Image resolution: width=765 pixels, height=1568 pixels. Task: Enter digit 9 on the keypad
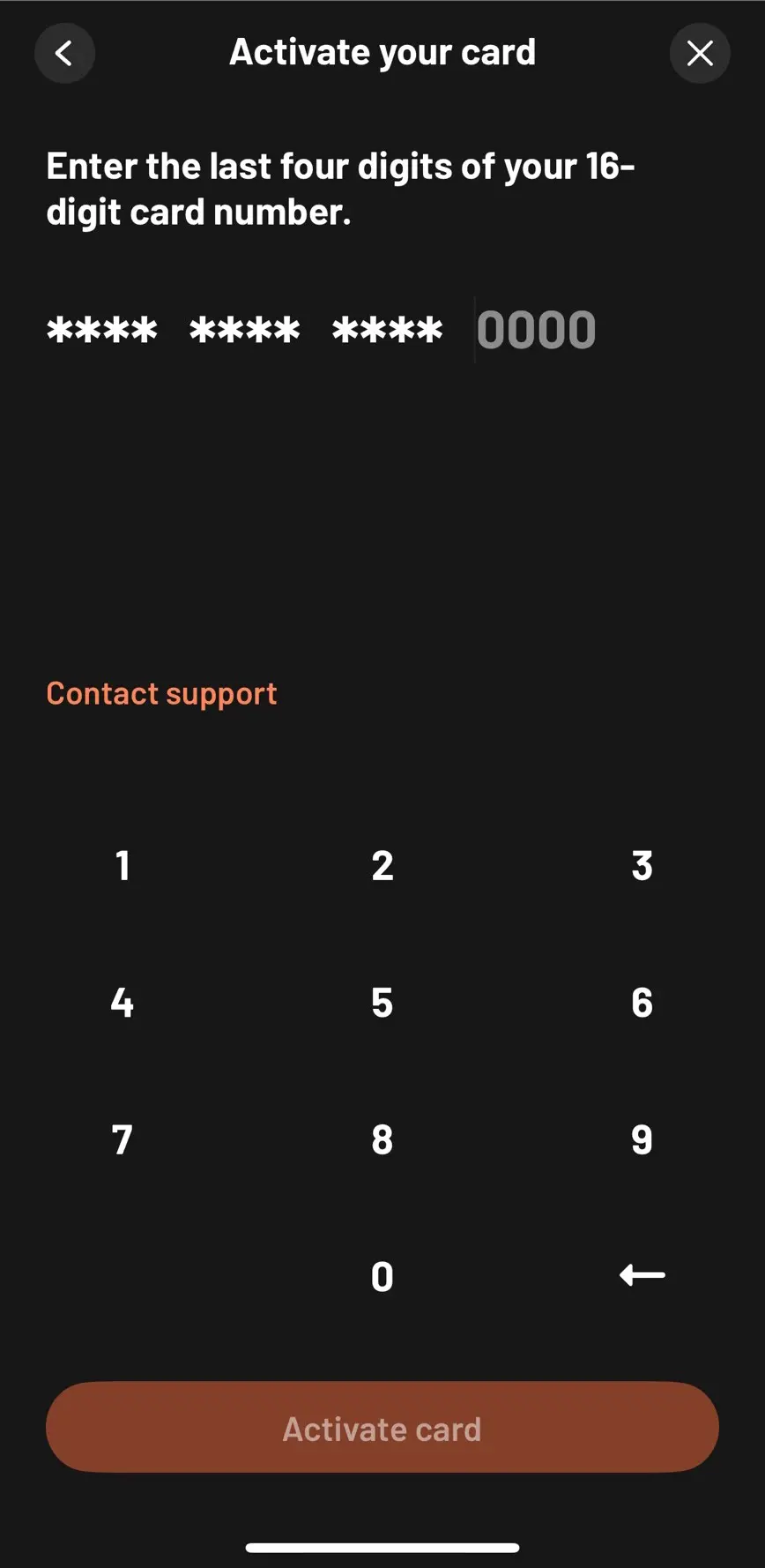pos(642,1139)
